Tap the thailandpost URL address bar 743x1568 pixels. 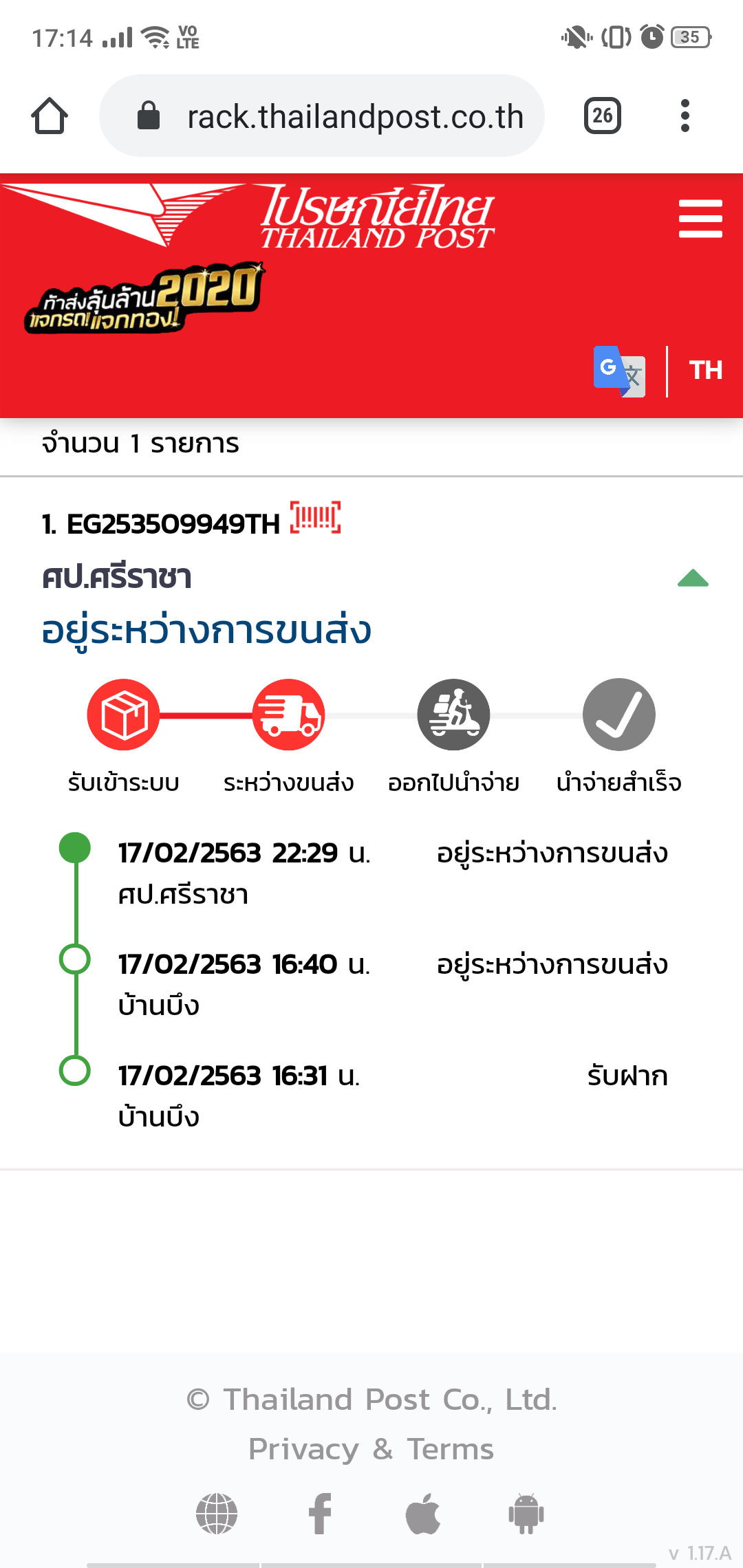click(322, 116)
